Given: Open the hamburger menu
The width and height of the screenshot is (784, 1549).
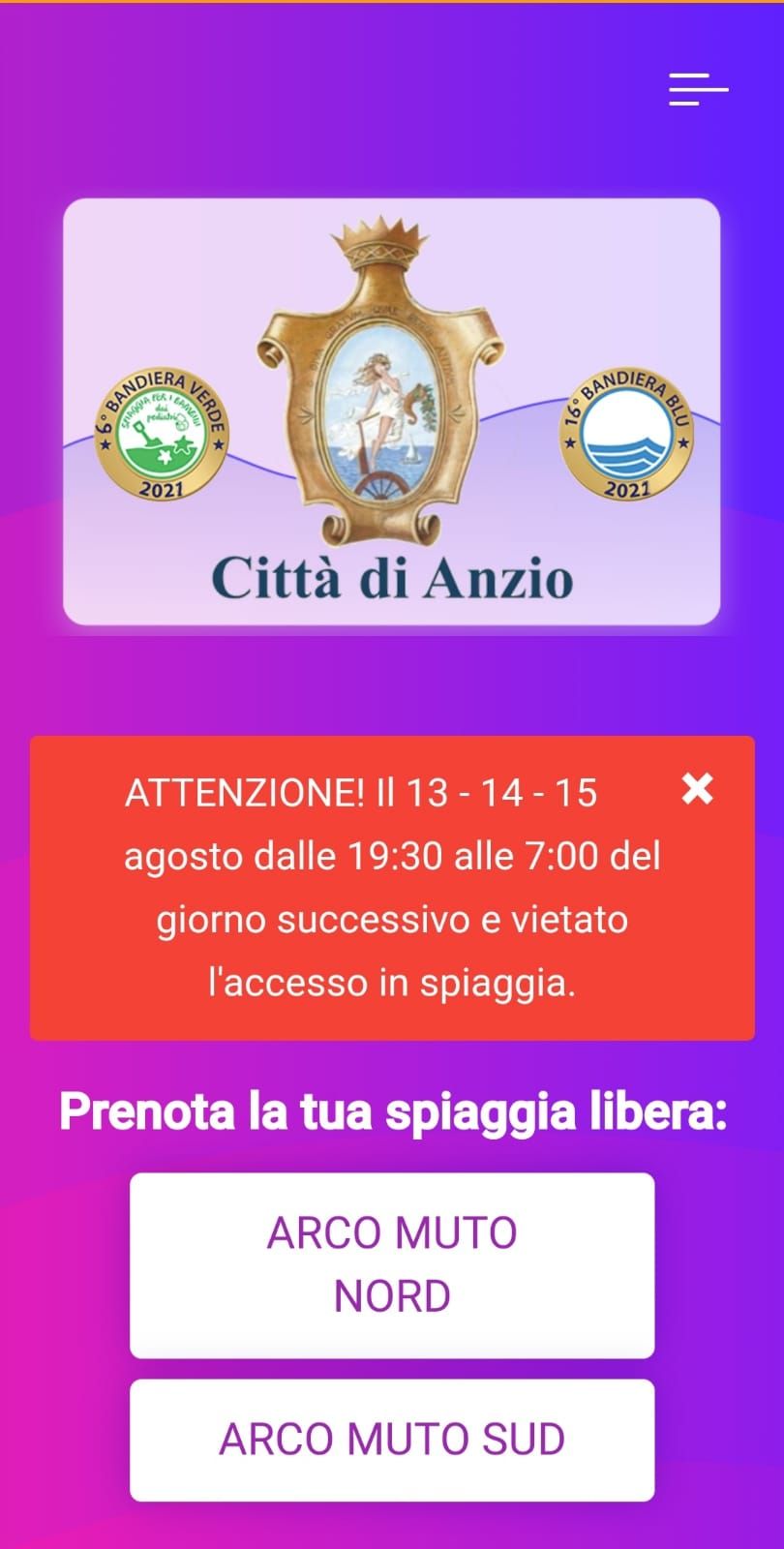Looking at the screenshot, I should [x=698, y=89].
